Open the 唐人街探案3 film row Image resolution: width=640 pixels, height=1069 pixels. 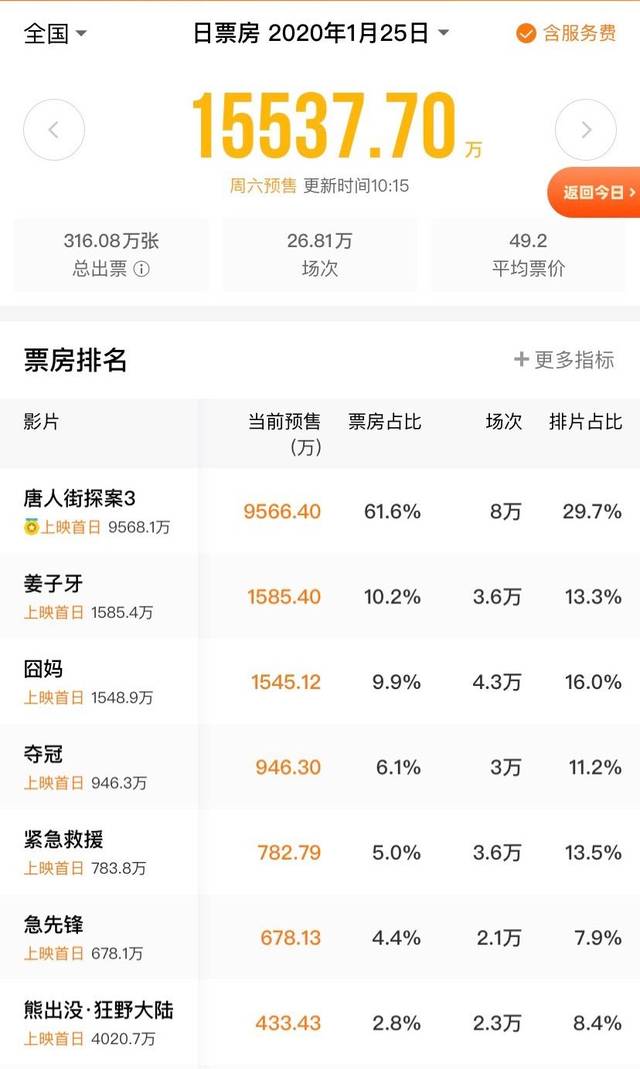[320, 511]
